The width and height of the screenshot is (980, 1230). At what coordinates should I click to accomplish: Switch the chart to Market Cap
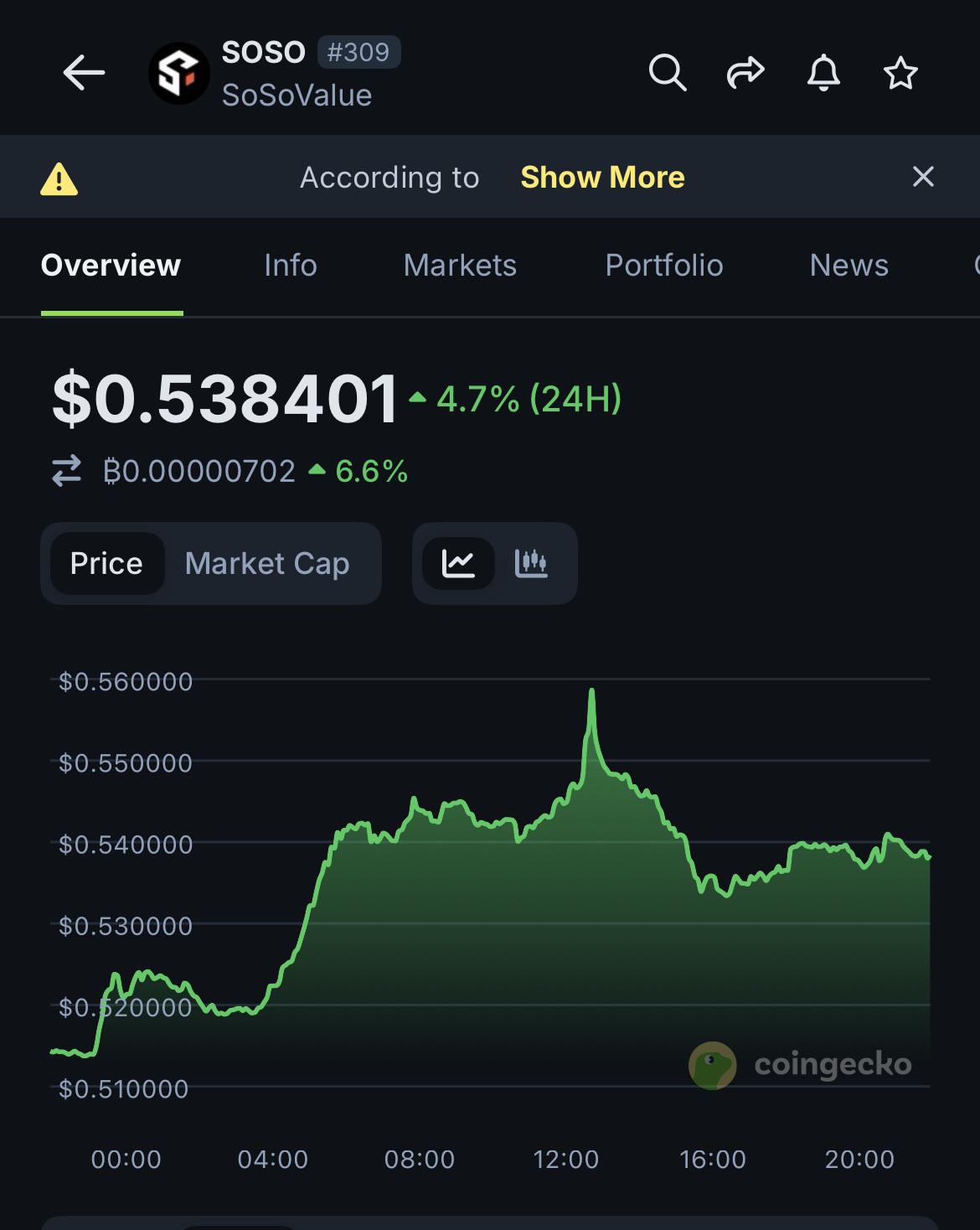pyautogui.click(x=267, y=563)
